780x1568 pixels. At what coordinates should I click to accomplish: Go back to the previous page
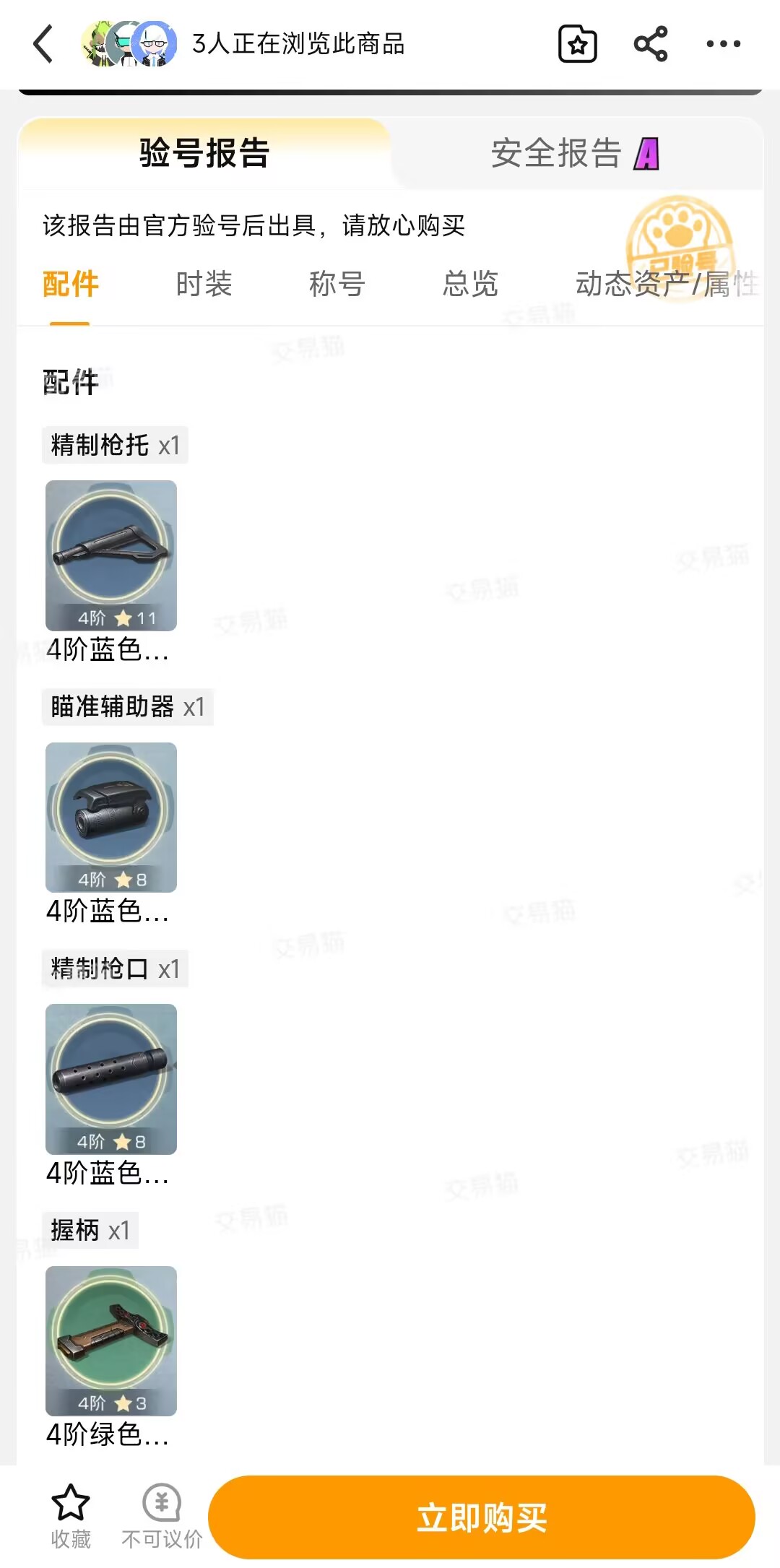coord(43,44)
